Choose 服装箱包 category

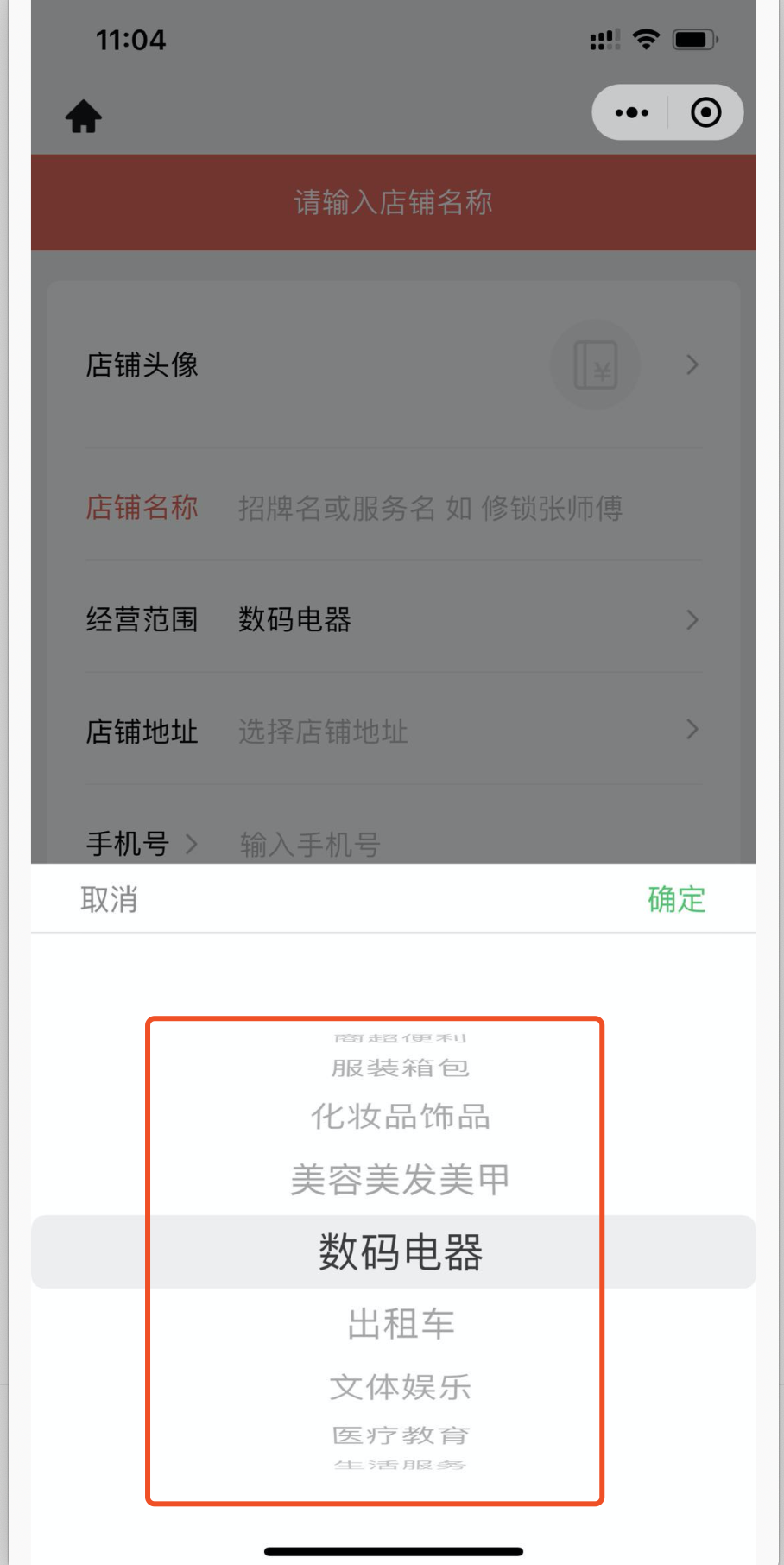click(400, 1068)
